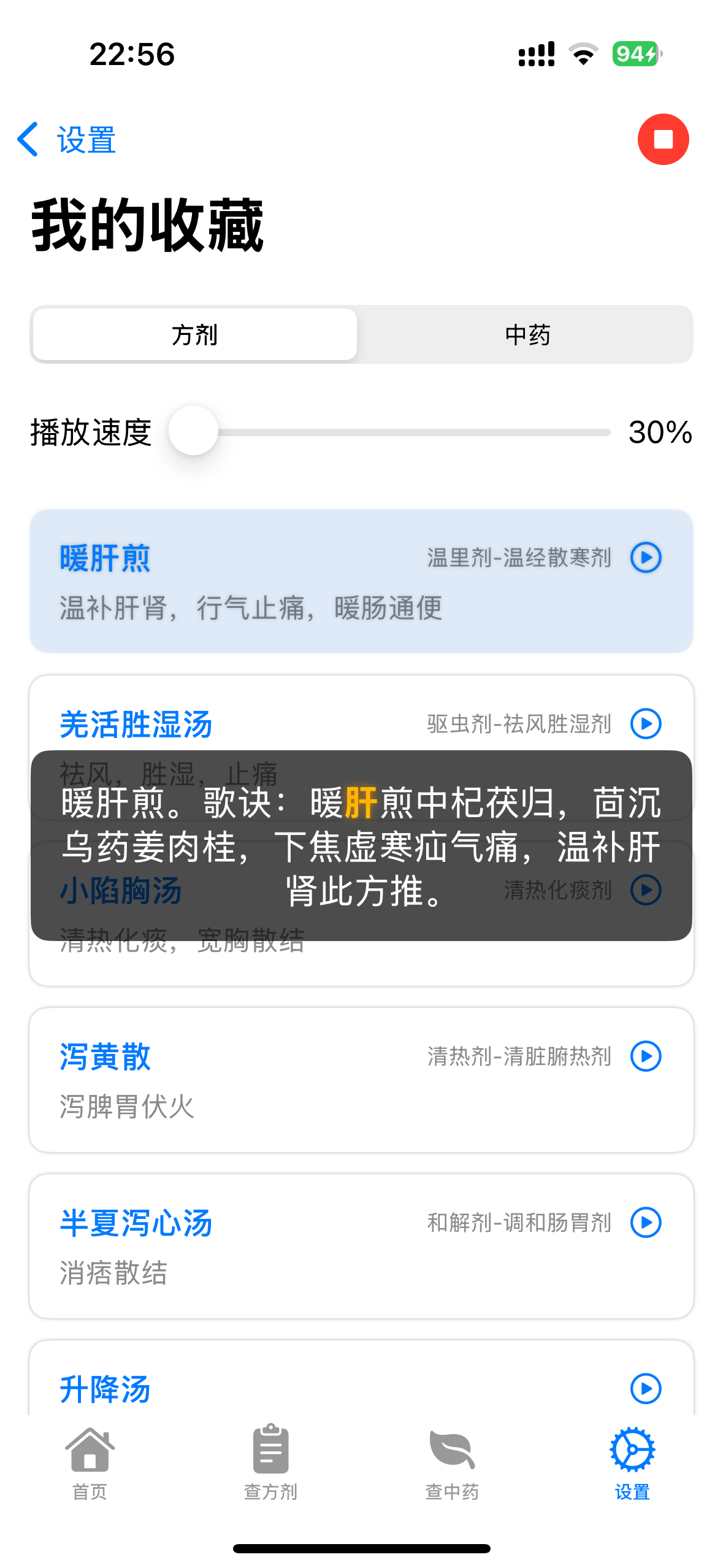Select the 方剂 tab
Viewport: 723px width, 1568px height.
tap(194, 334)
